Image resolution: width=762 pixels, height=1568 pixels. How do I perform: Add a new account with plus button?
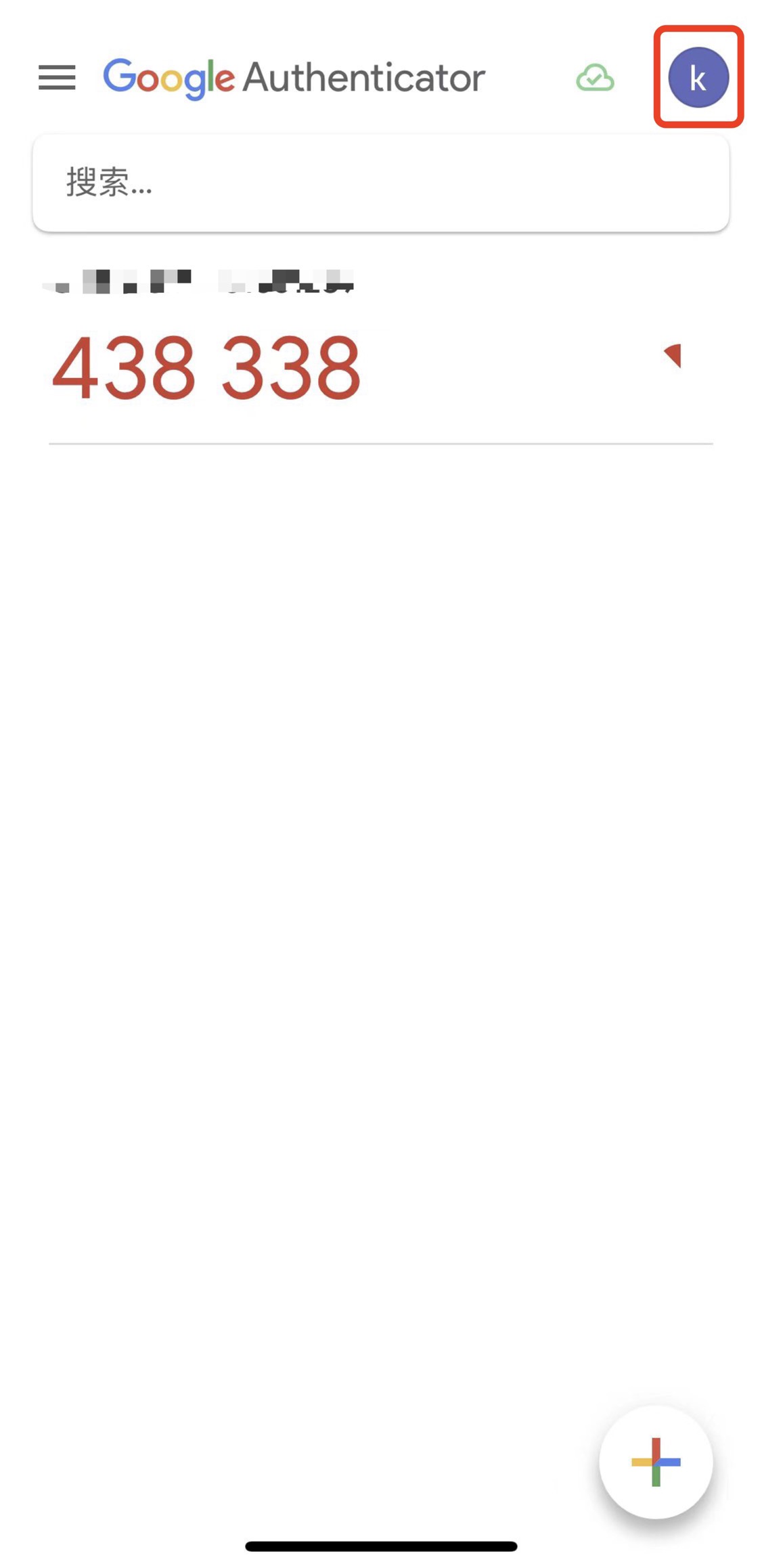[655, 1462]
